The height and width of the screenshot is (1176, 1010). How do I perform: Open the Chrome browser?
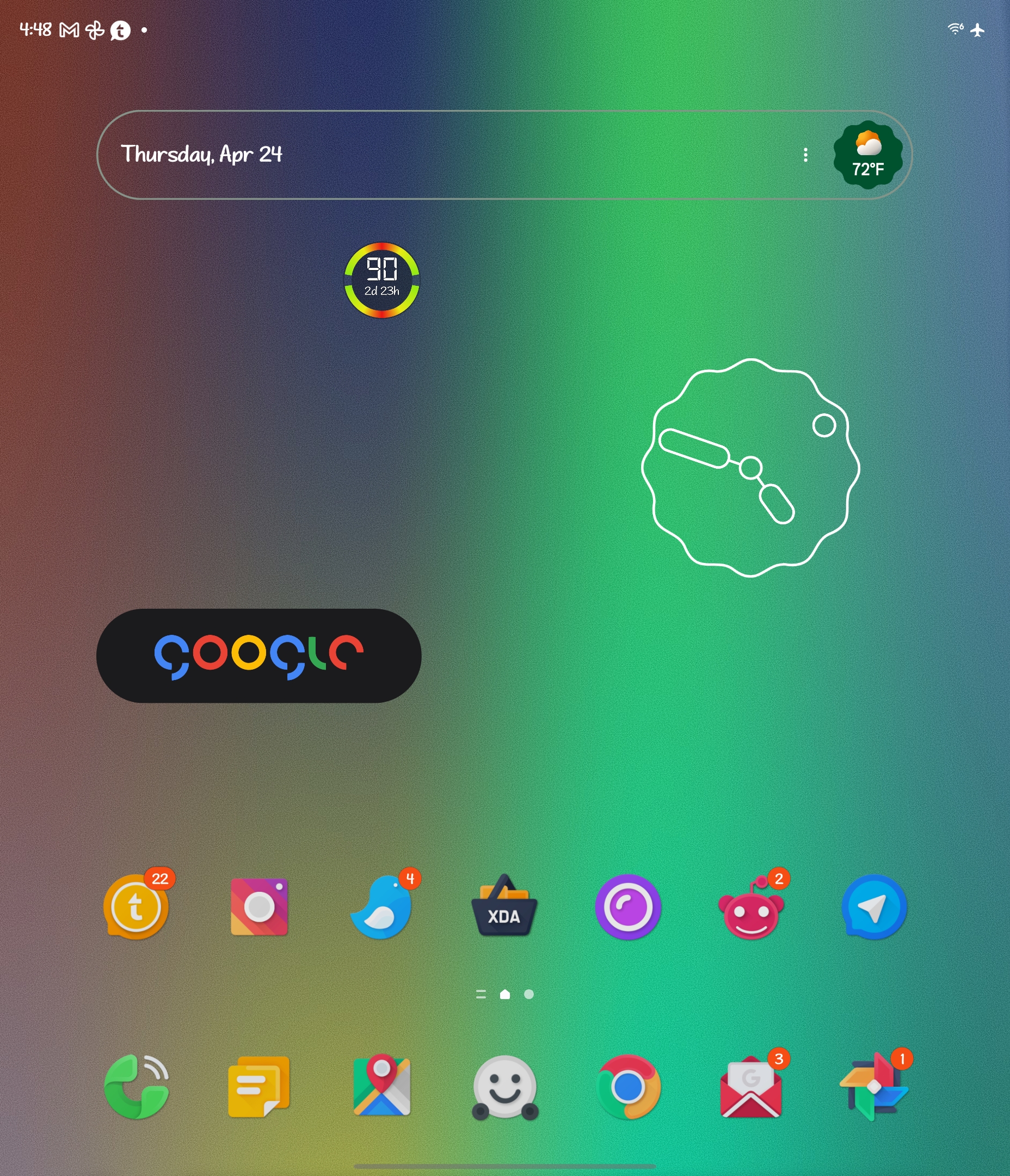pyautogui.click(x=627, y=1086)
